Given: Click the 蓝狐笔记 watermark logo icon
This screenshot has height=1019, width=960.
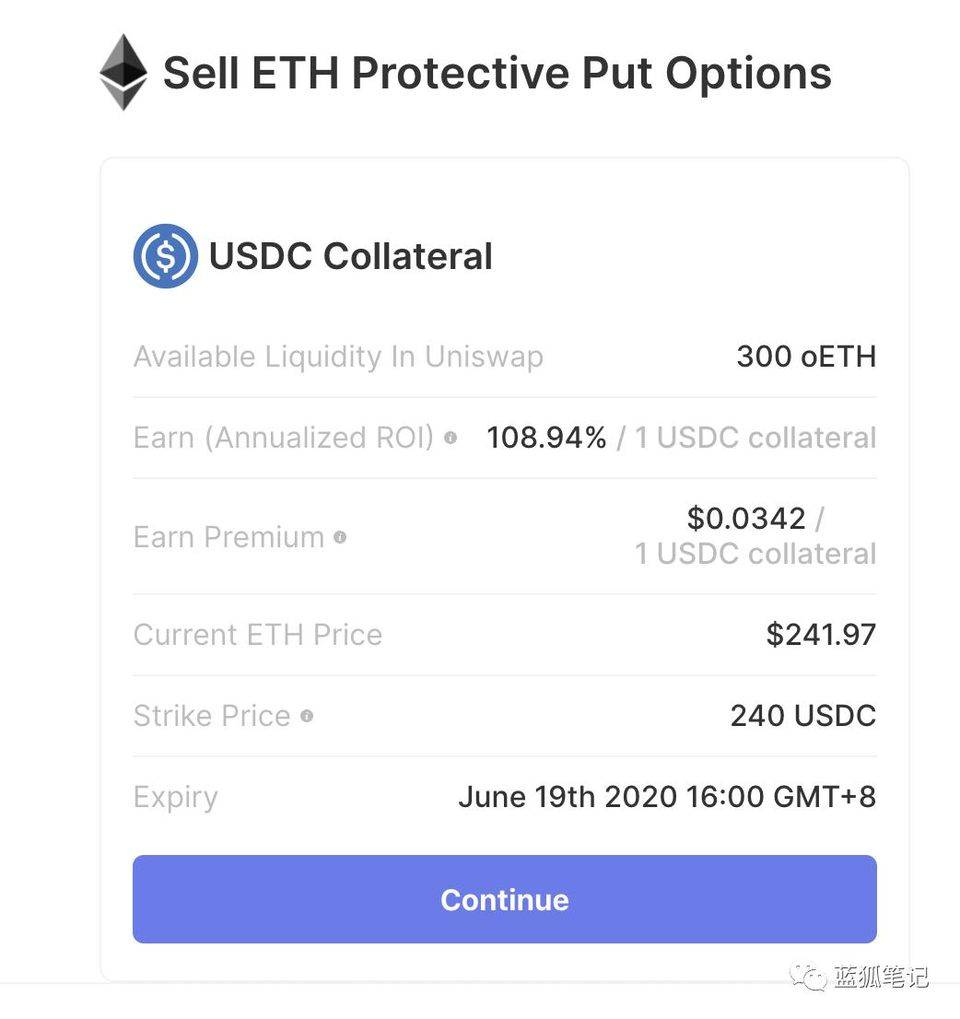Looking at the screenshot, I should 806,974.
